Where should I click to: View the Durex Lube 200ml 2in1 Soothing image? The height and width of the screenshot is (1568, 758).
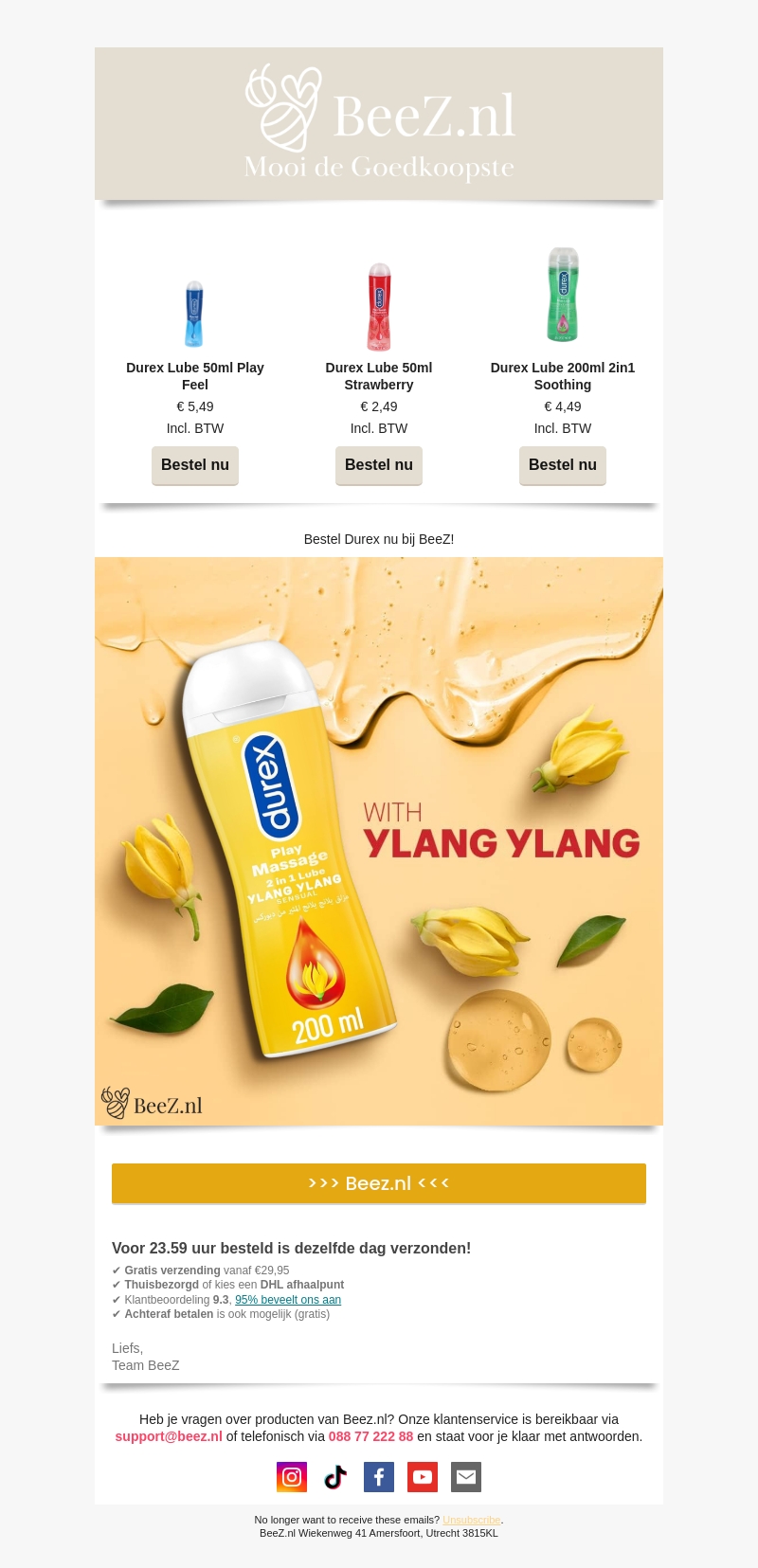563,295
